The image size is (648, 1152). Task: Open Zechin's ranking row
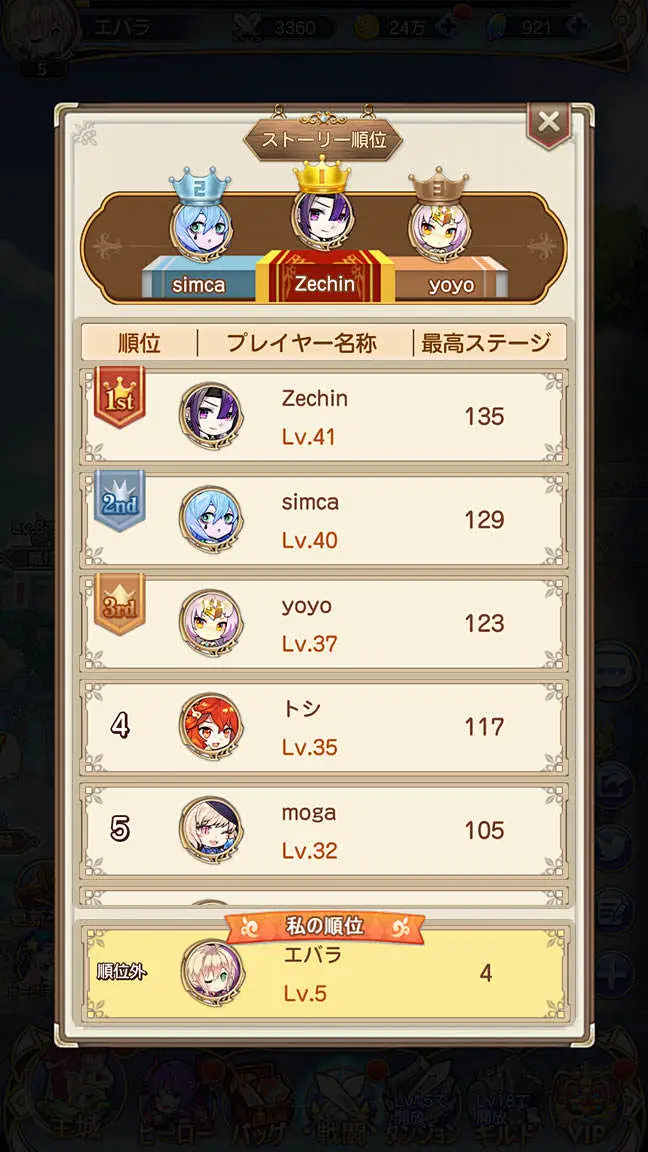(323, 416)
